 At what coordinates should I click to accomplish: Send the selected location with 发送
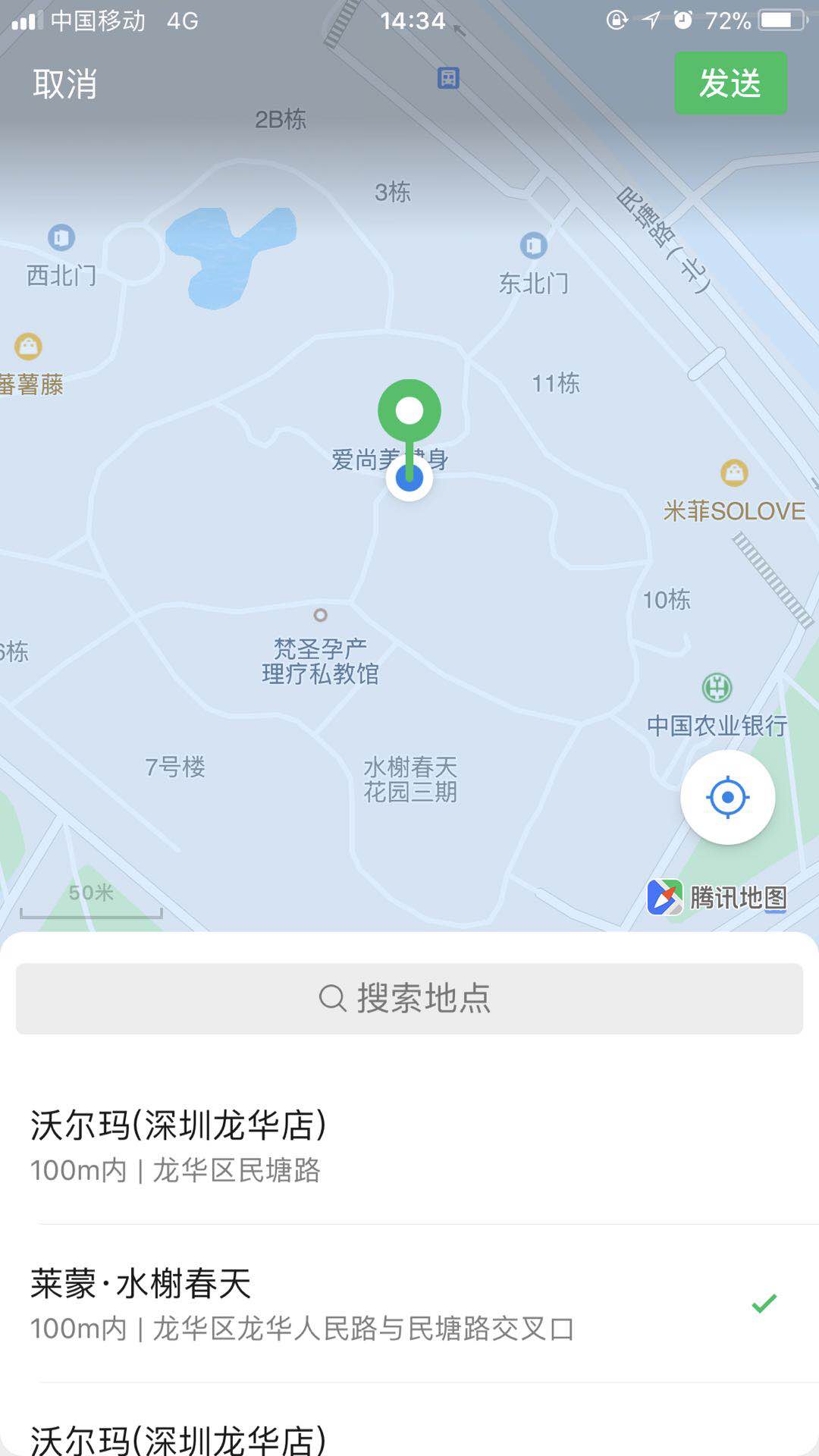(730, 83)
